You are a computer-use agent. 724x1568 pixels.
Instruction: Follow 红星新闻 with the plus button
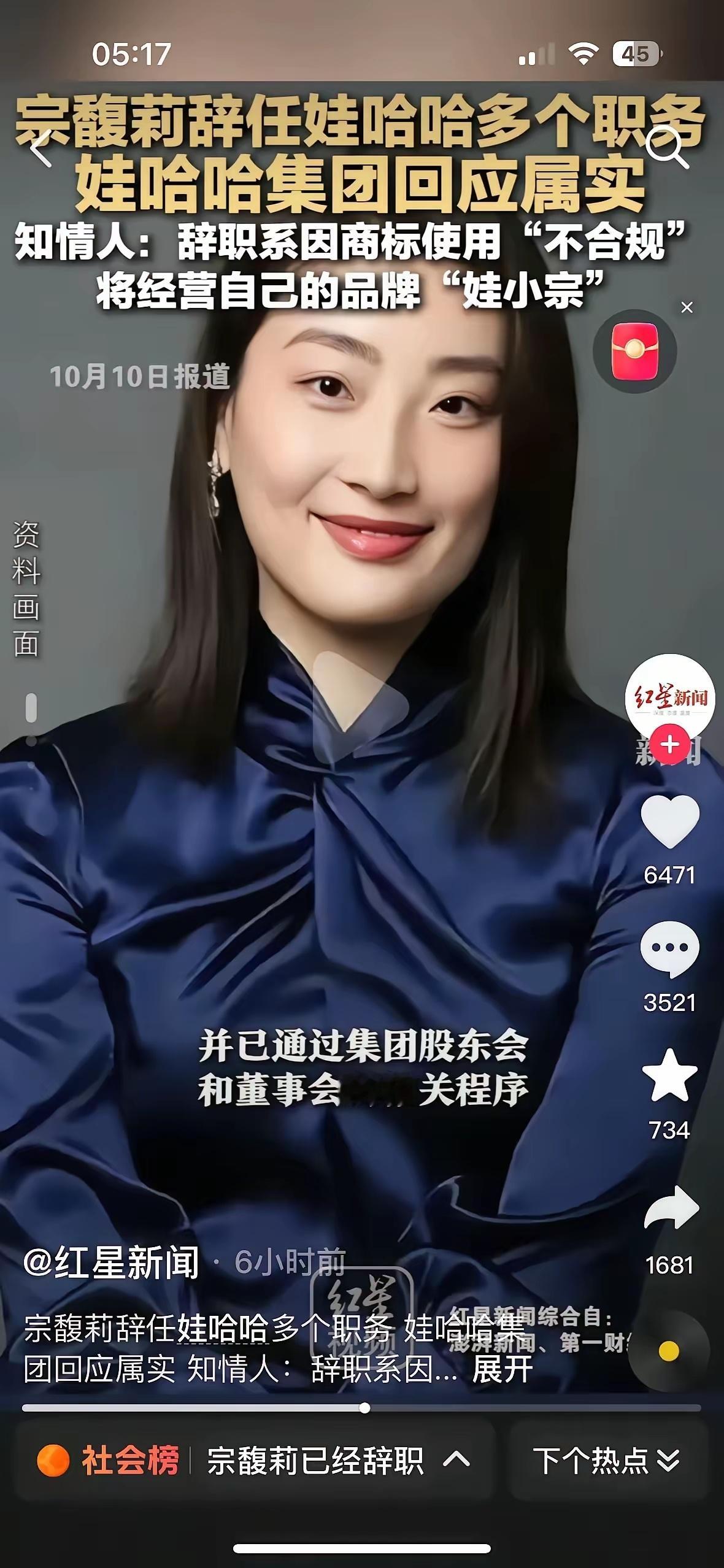[669, 744]
